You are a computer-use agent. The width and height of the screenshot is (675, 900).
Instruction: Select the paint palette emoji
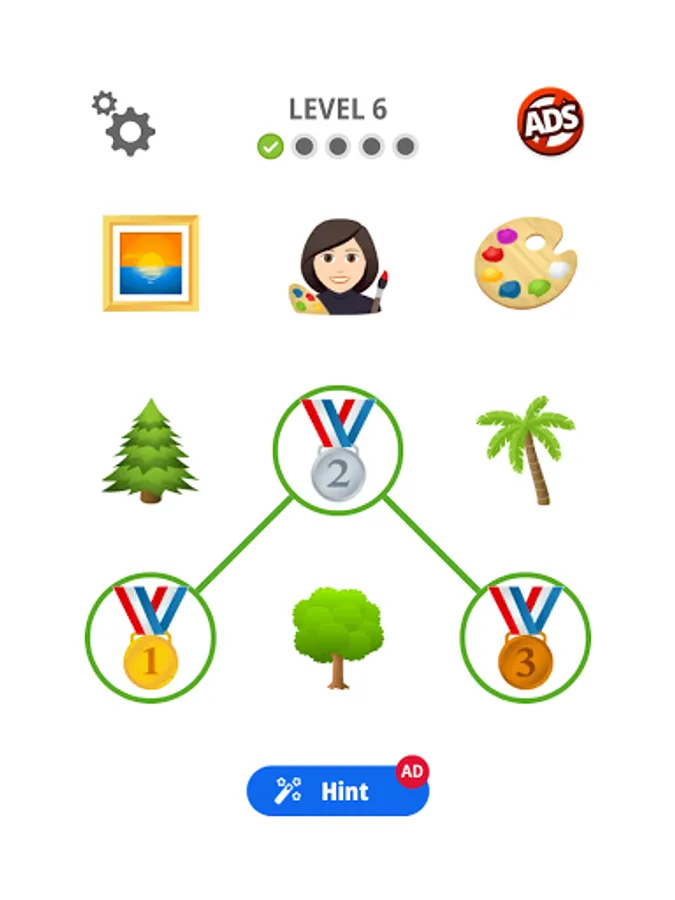pyautogui.click(x=525, y=263)
